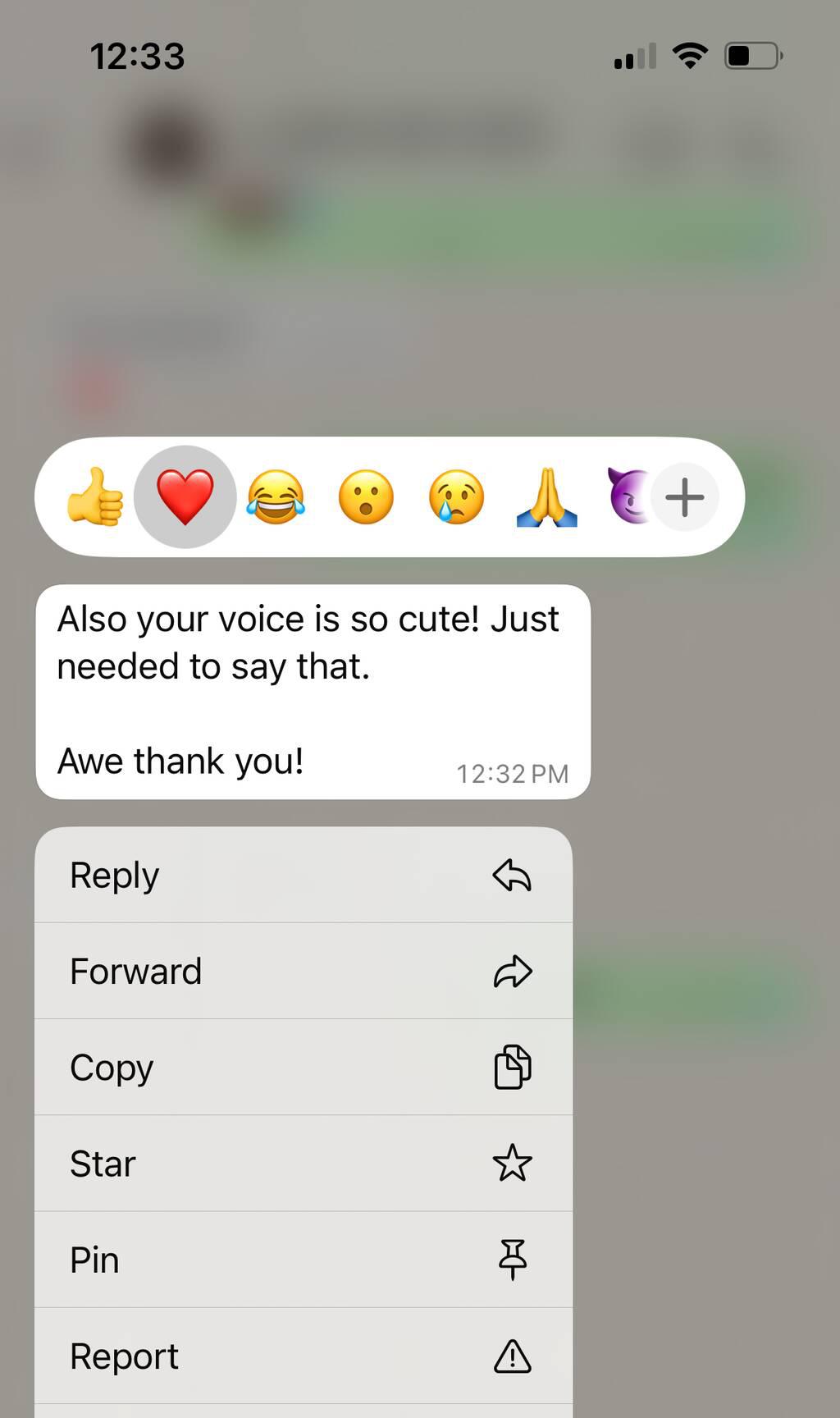Pin the message to the chat
Viewport: 840px width, 1418px height.
click(x=304, y=1259)
